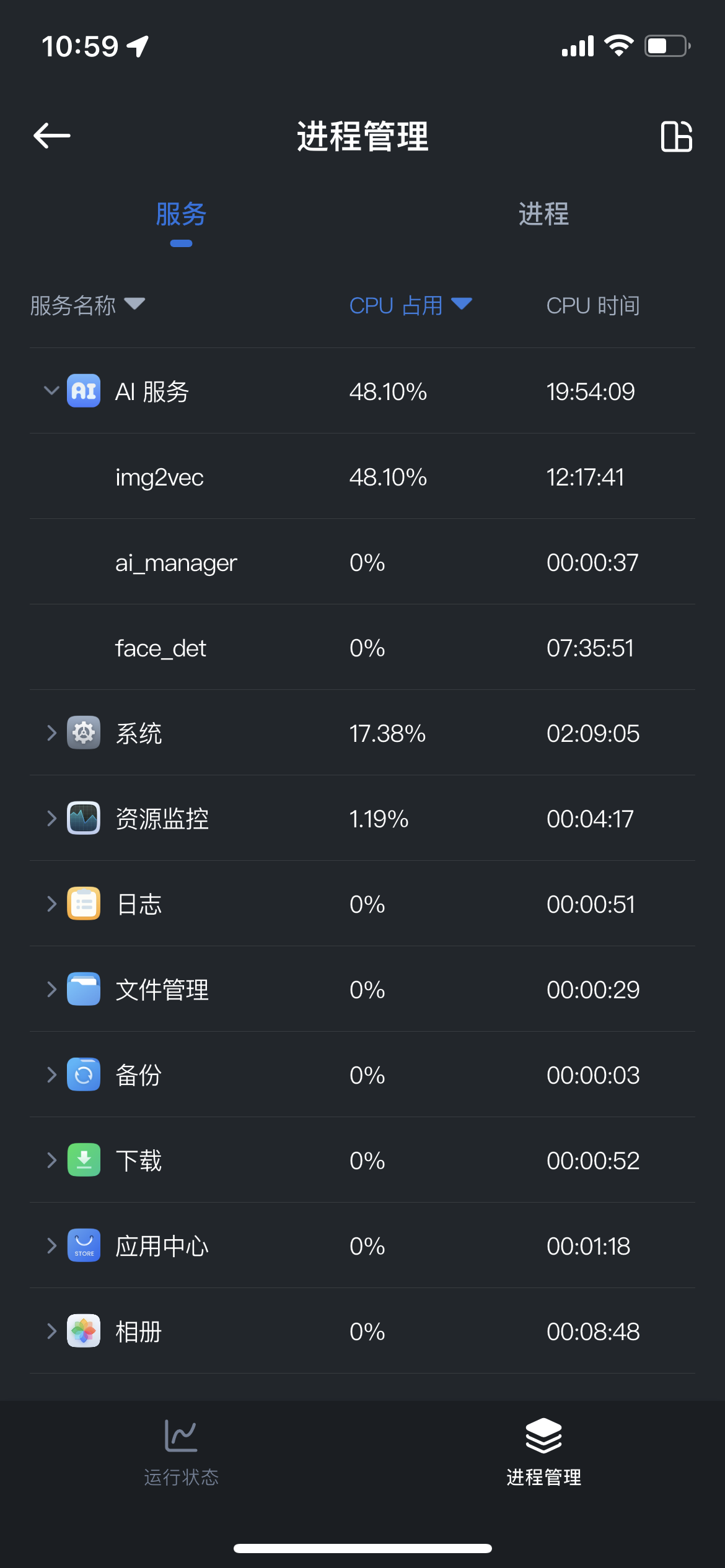Select the 资源监控 monitoring icon
Image resolution: width=725 pixels, height=1568 pixels.
coord(82,818)
